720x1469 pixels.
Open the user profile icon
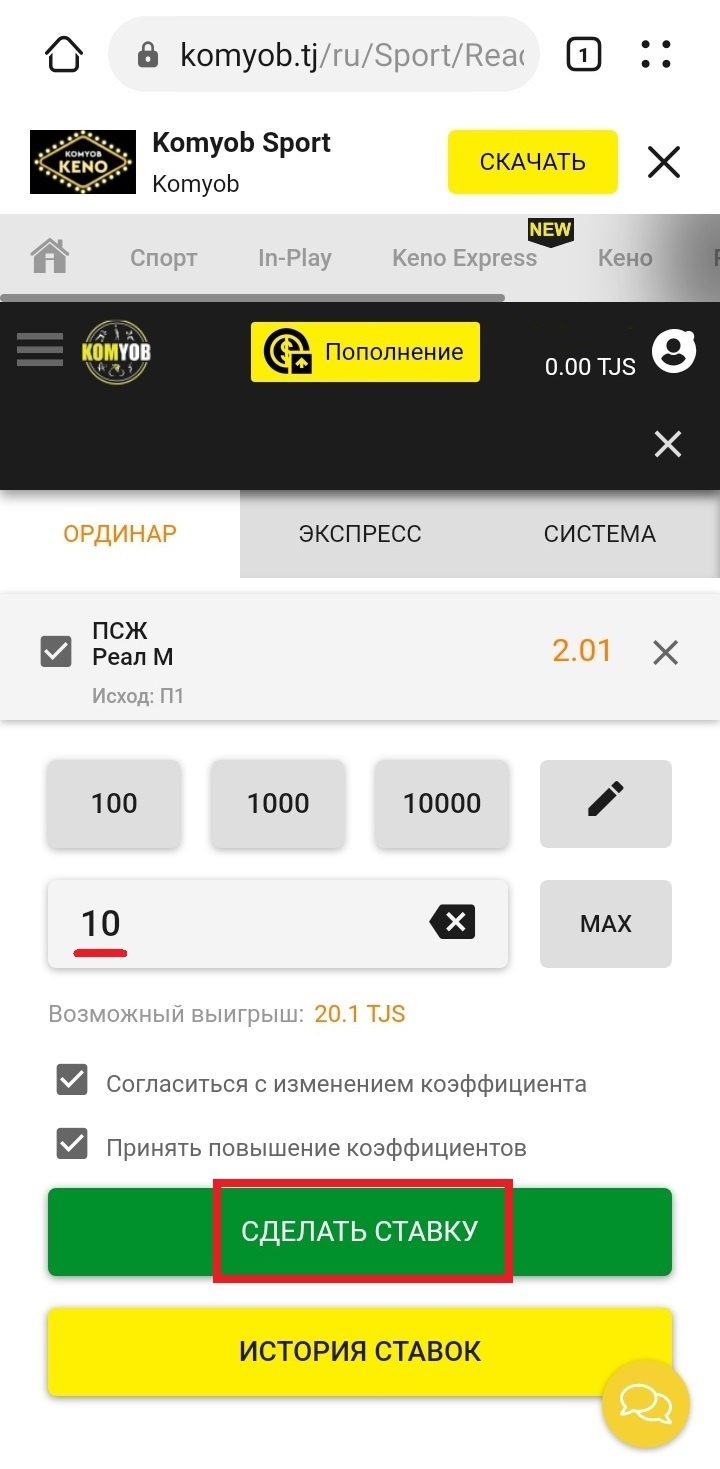673,352
